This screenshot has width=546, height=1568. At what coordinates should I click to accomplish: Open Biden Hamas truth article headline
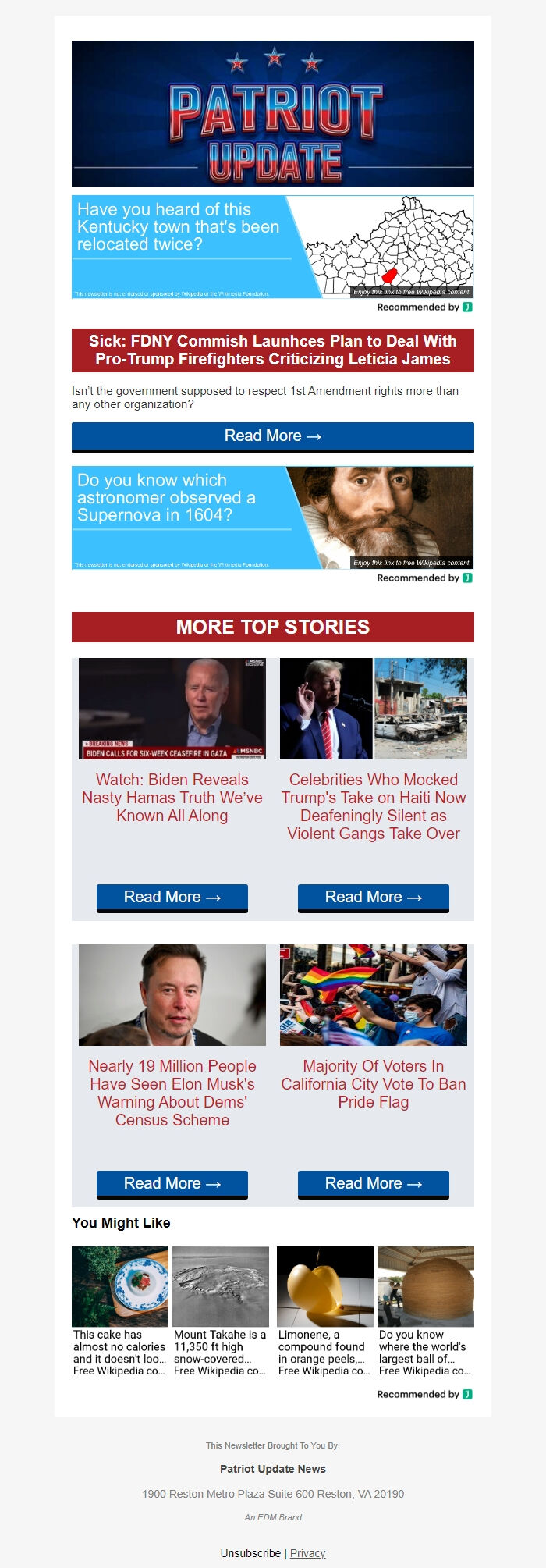coord(172,798)
